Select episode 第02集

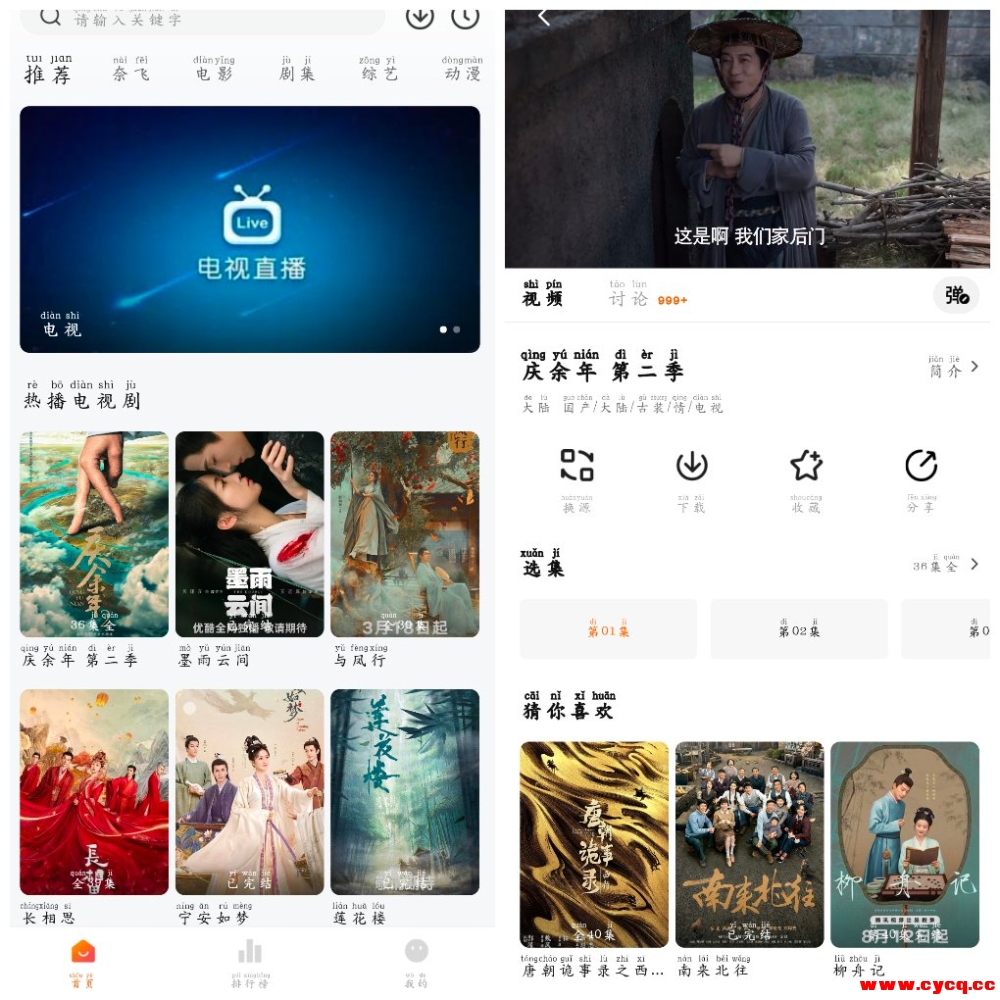[799, 629]
